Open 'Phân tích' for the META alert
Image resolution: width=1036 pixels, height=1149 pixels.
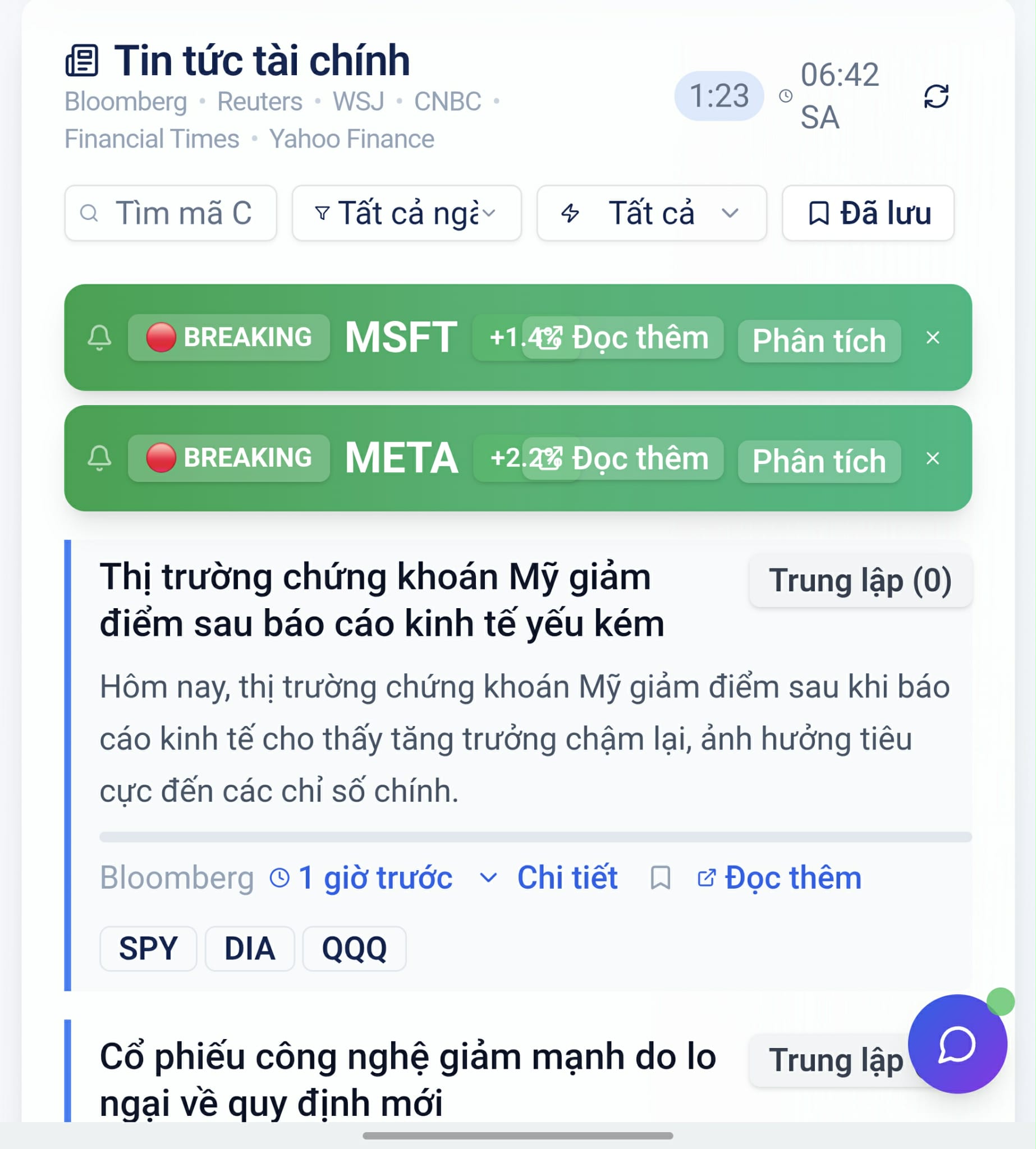(819, 462)
